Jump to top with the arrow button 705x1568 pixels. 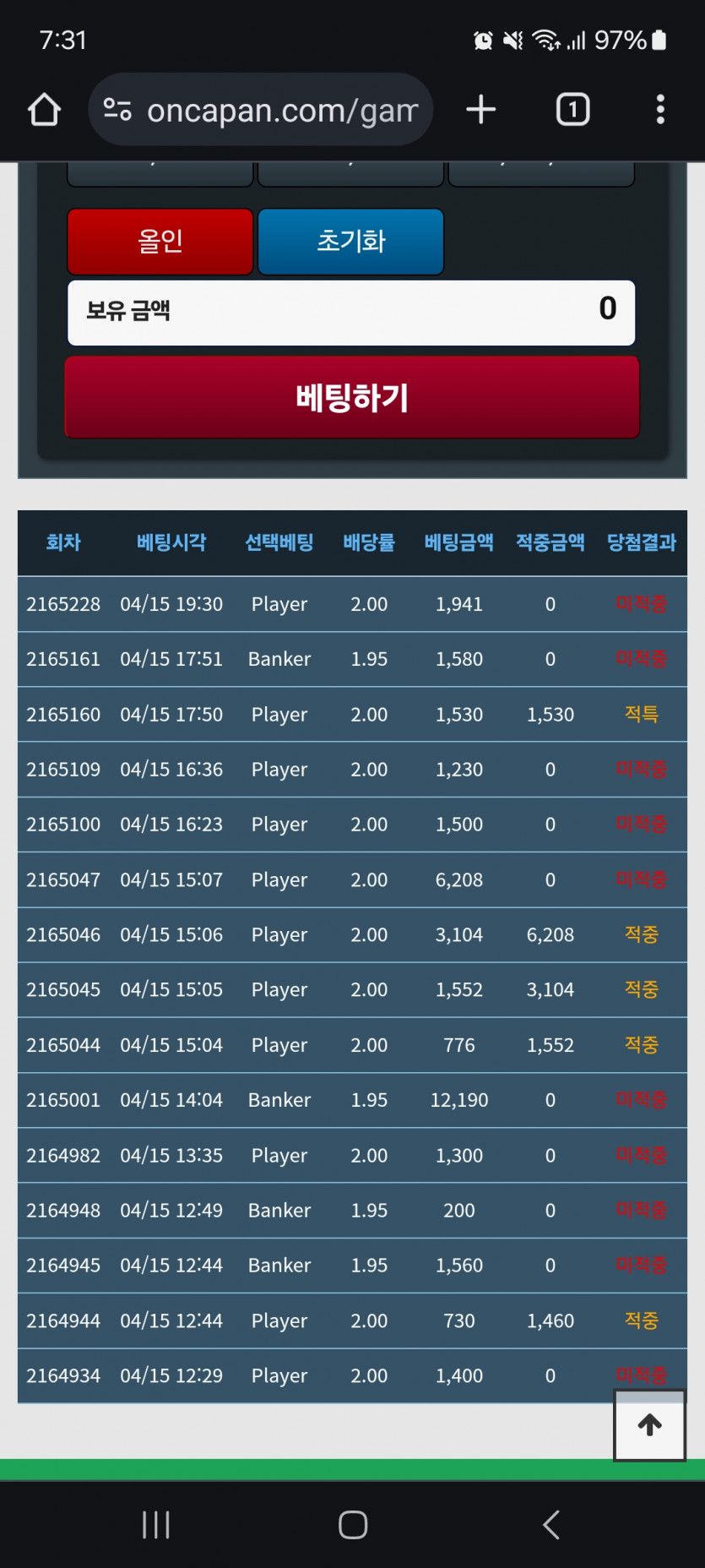tap(649, 1425)
